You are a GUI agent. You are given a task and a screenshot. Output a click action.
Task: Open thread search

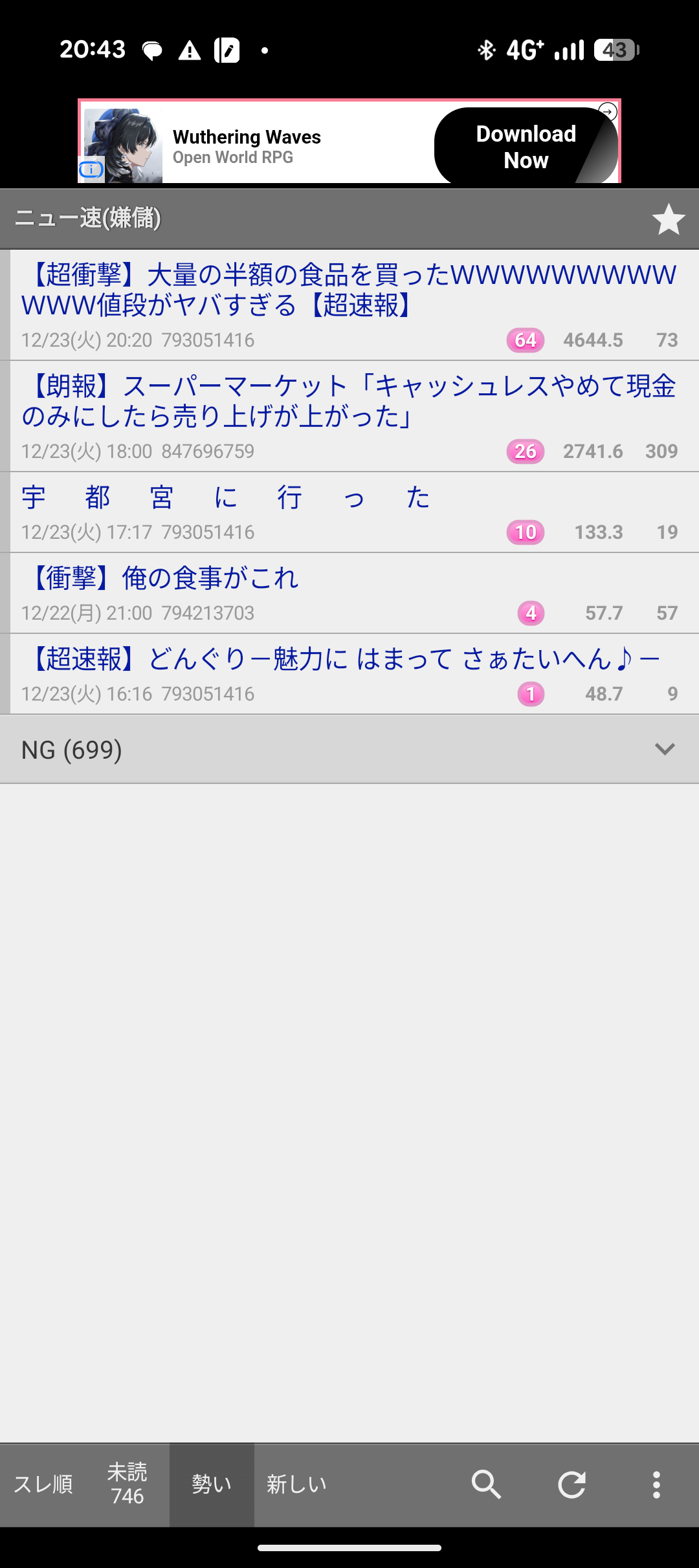pos(486,1484)
